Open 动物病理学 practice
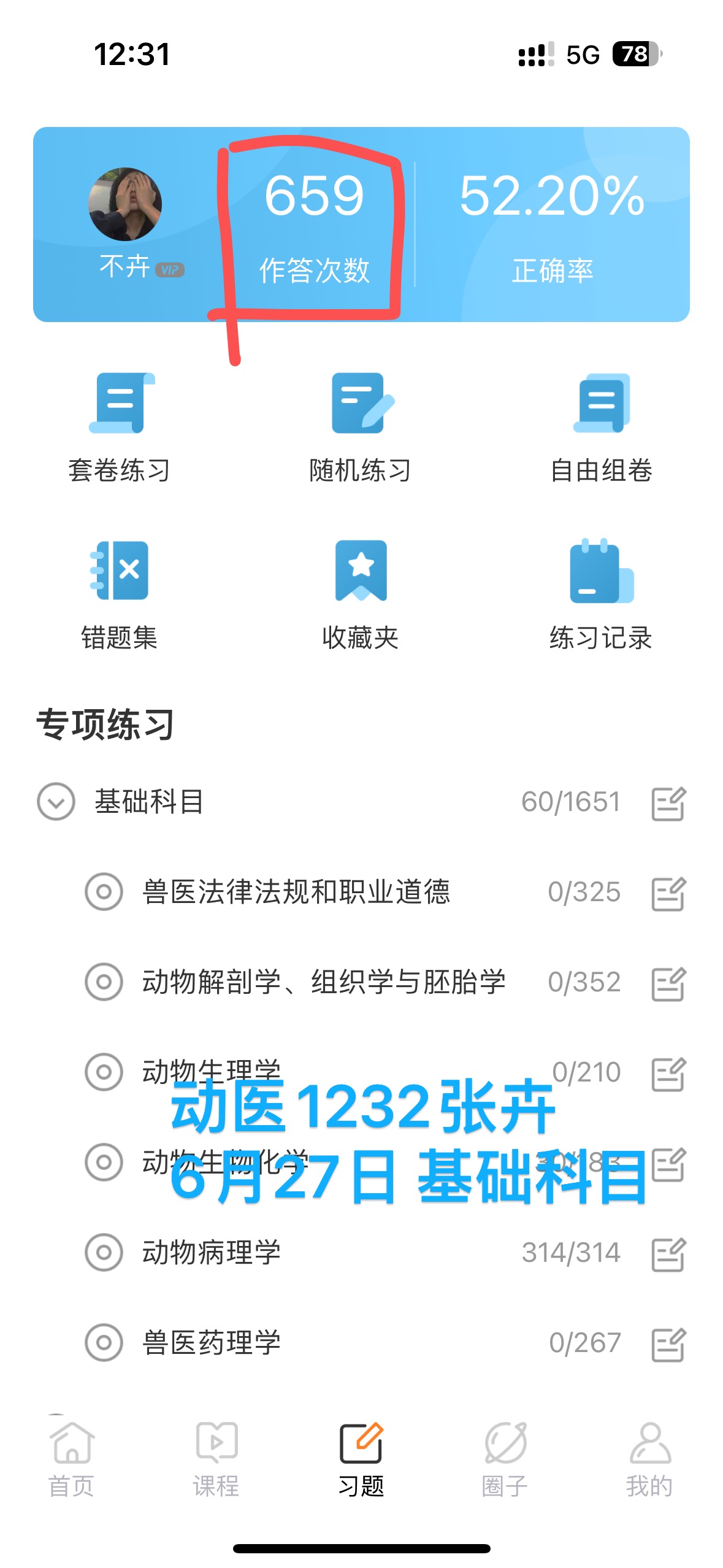 212,1252
